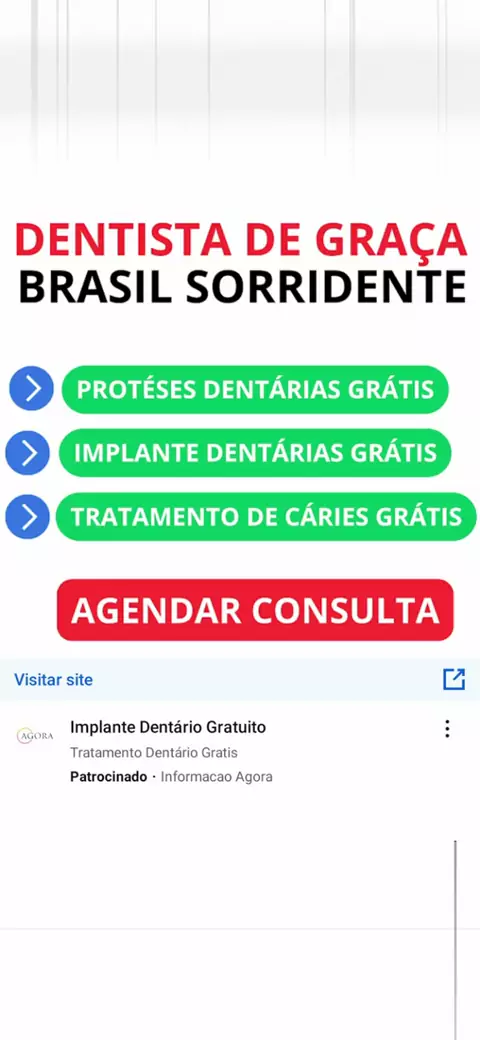Tap the Visitar site link
The height and width of the screenshot is (1040, 480).
(x=54, y=679)
